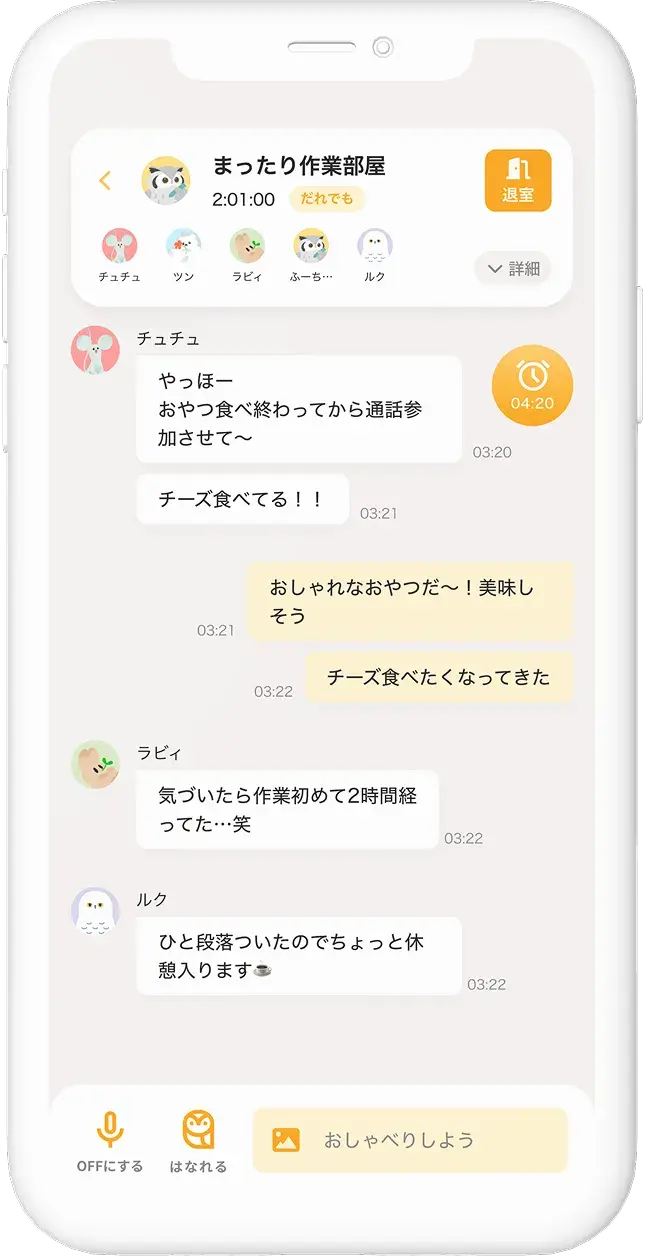Open ツン's avatar in the participant list
Viewport: 646px width, 1256px height.
[x=183, y=246]
